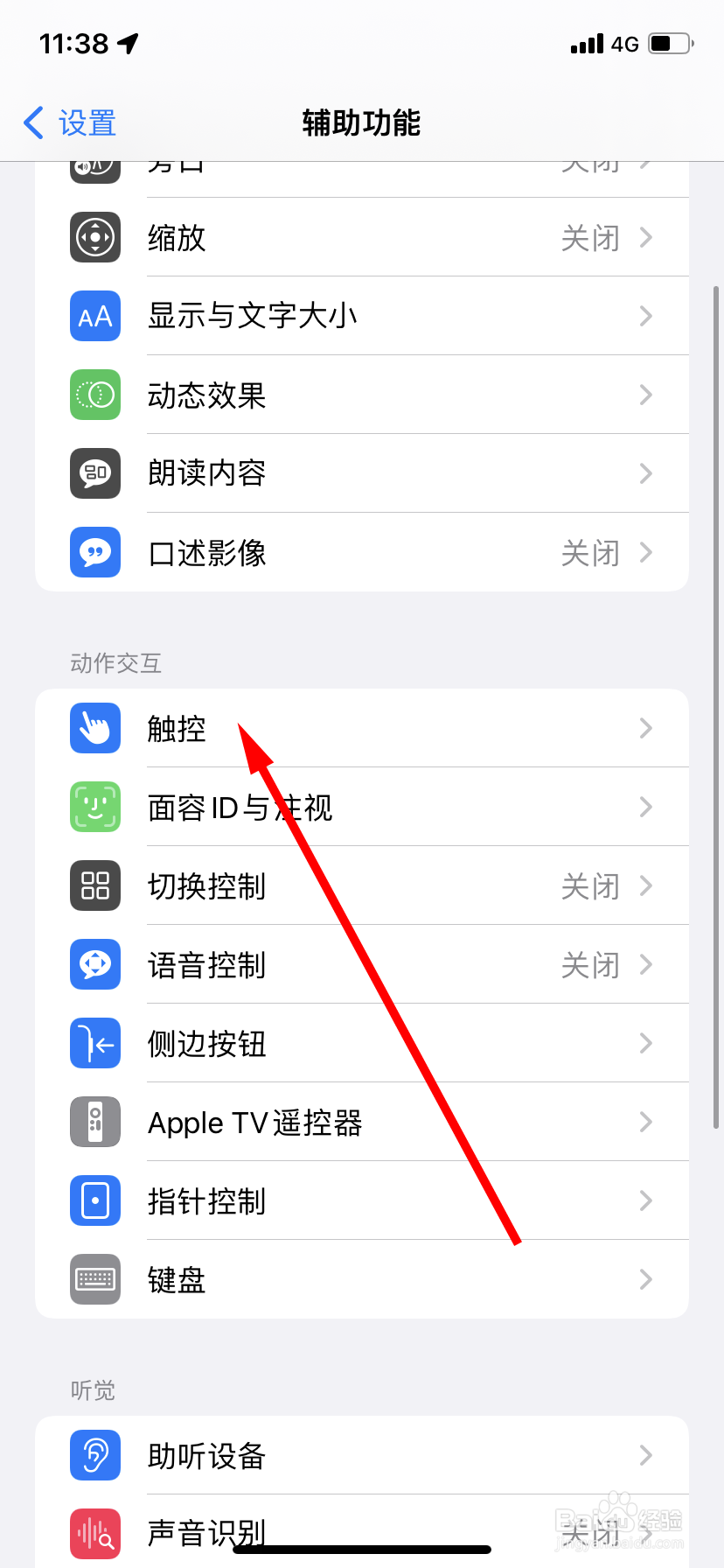Tap the Keyboard (键盘) icon
This screenshot has height=1568, width=724.
pyautogui.click(x=94, y=1279)
